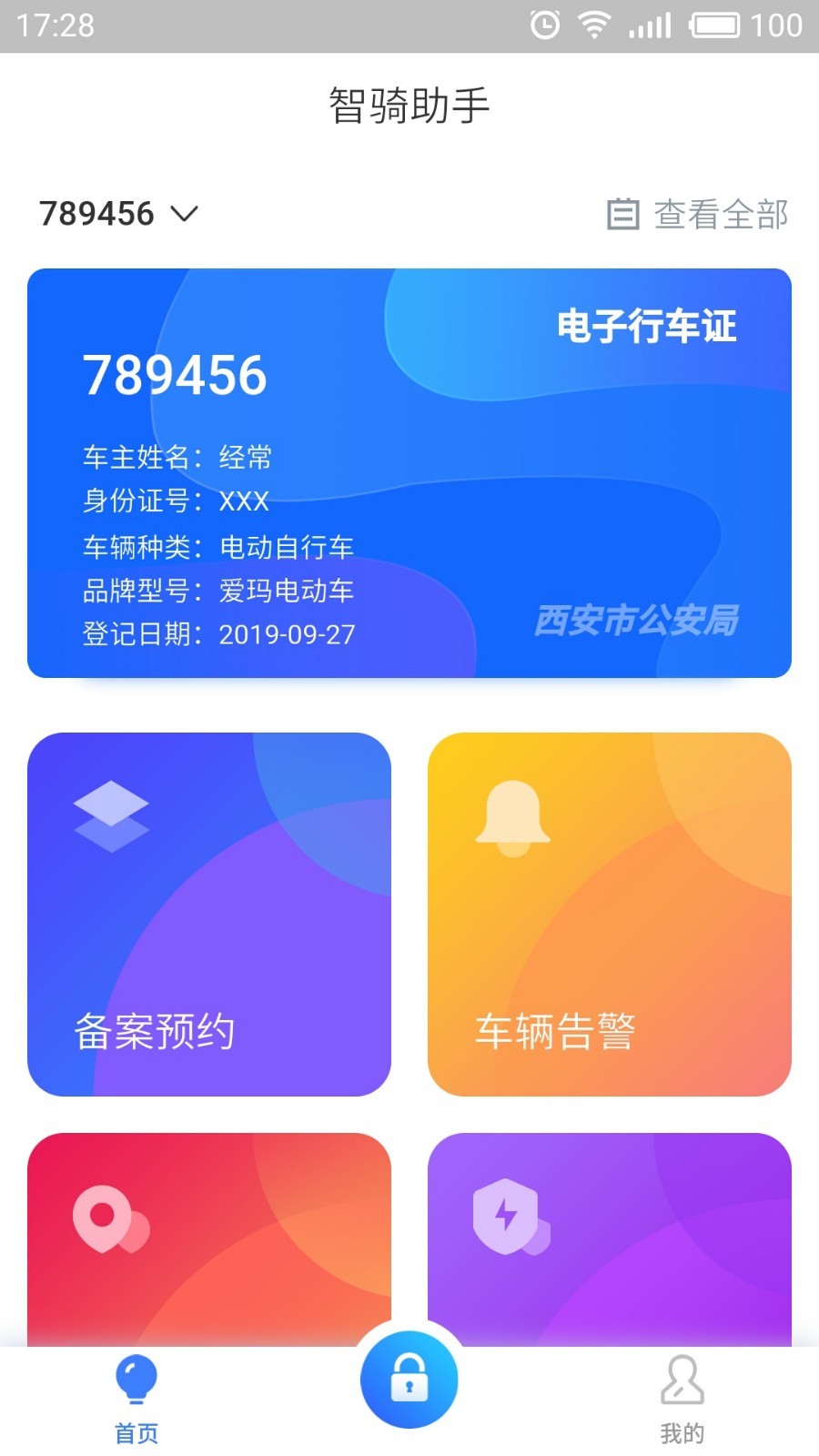Click the 车辆告警 bell icon
The width and height of the screenshot is (819, 1456).
click(x=513, y=814)
